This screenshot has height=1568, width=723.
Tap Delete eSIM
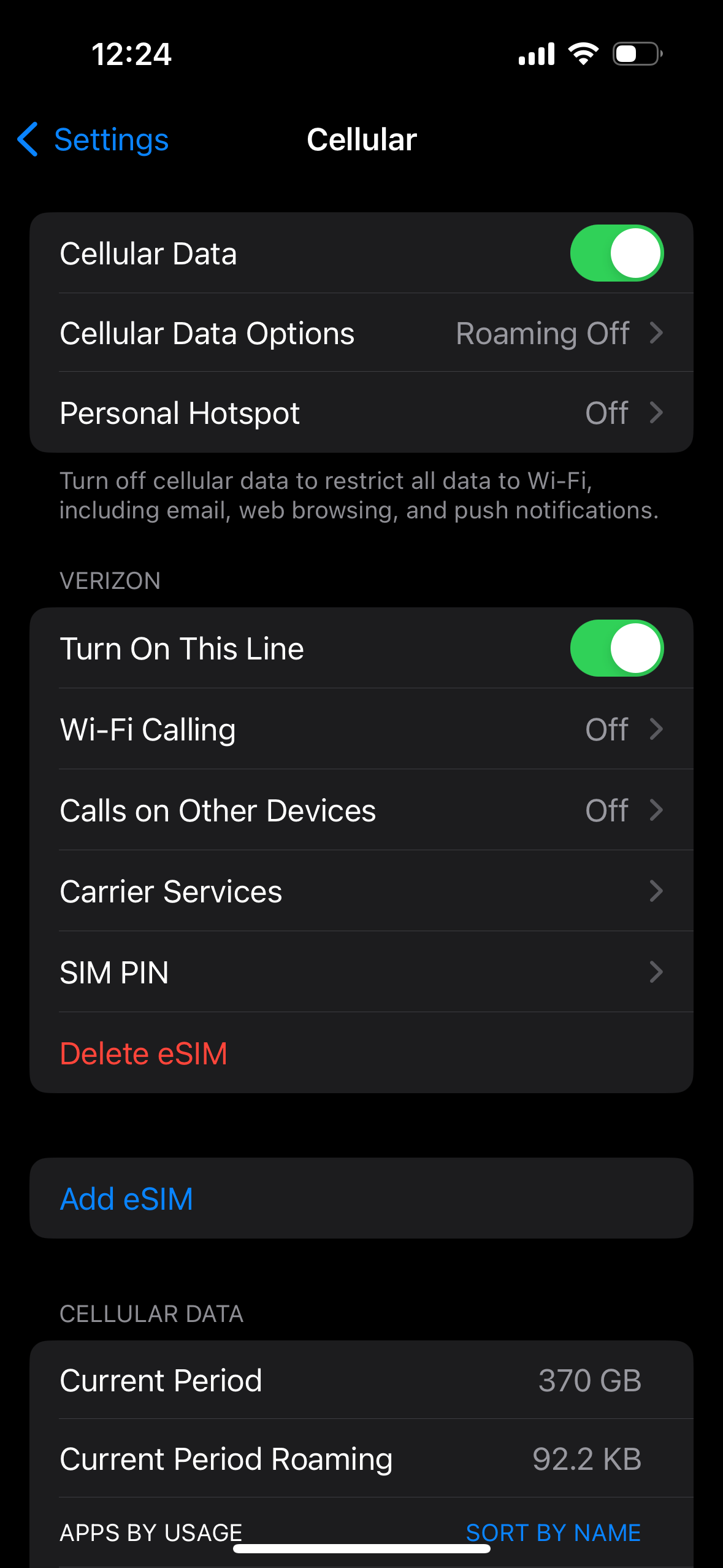click(x=361, y=1053)
